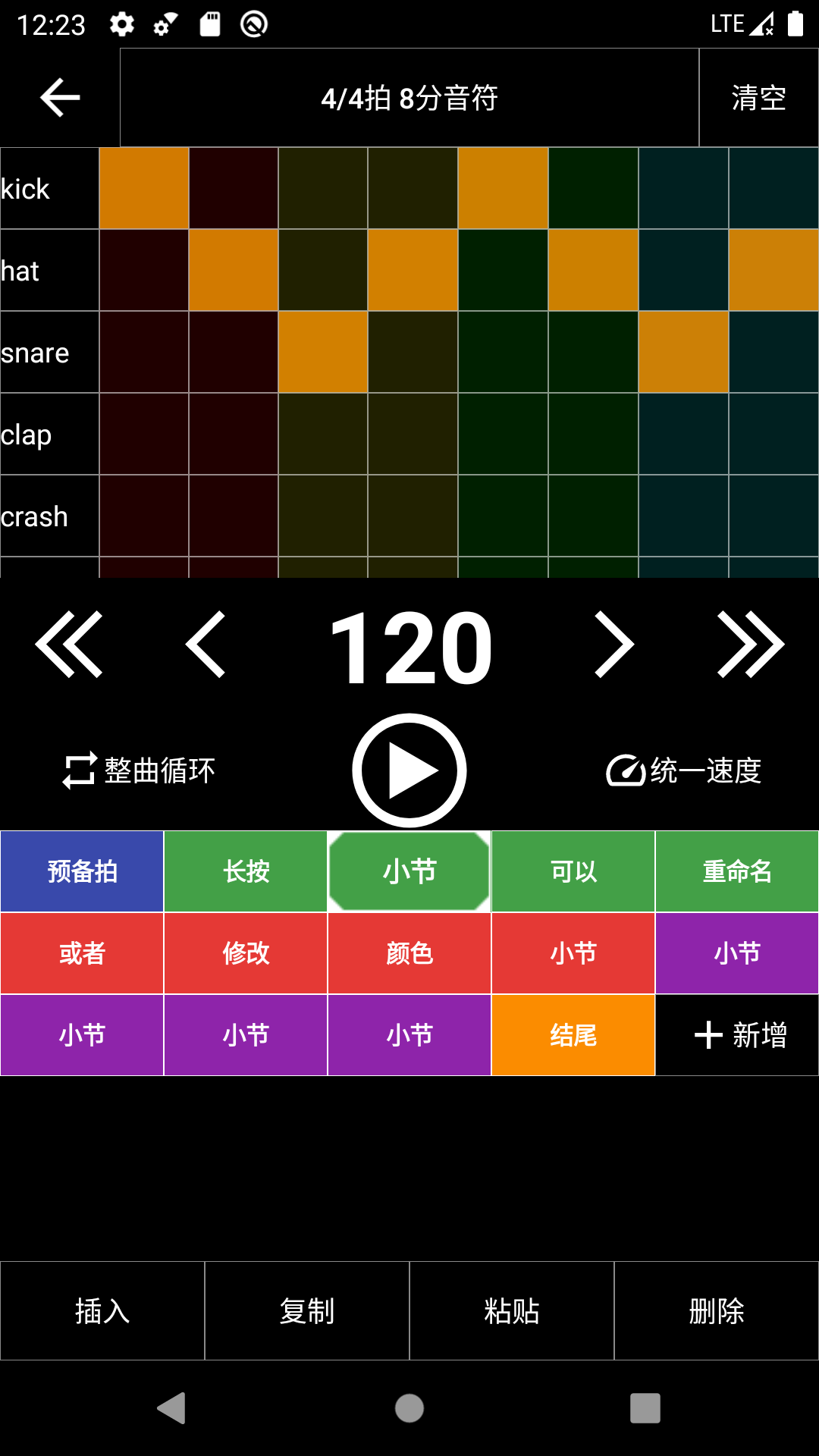Open the orange 结尾 ending section
Viewport: 819px width, 1456px height.
(x=573, y=1034)
